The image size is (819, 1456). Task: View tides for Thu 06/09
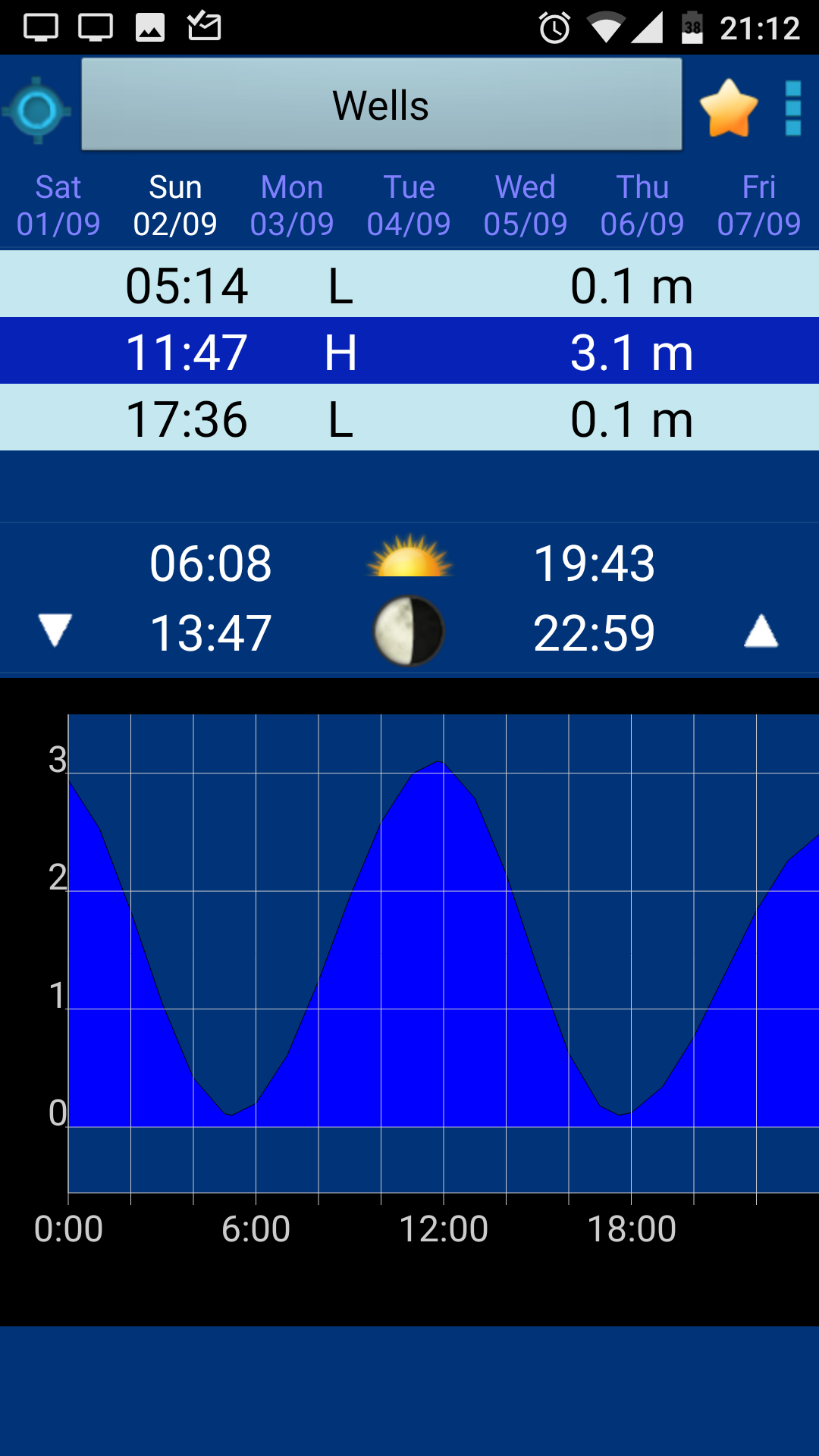tap(642, 206)
